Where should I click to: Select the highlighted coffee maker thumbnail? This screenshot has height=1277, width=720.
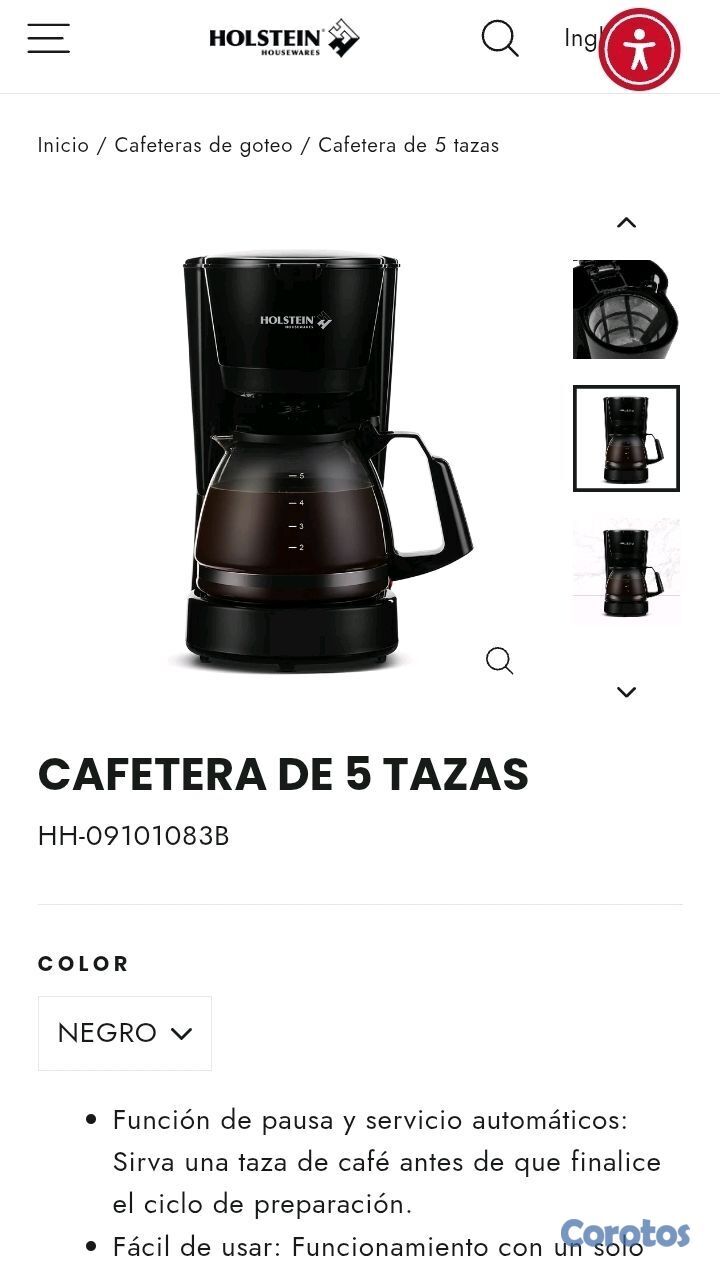click(x=626, y=438)
